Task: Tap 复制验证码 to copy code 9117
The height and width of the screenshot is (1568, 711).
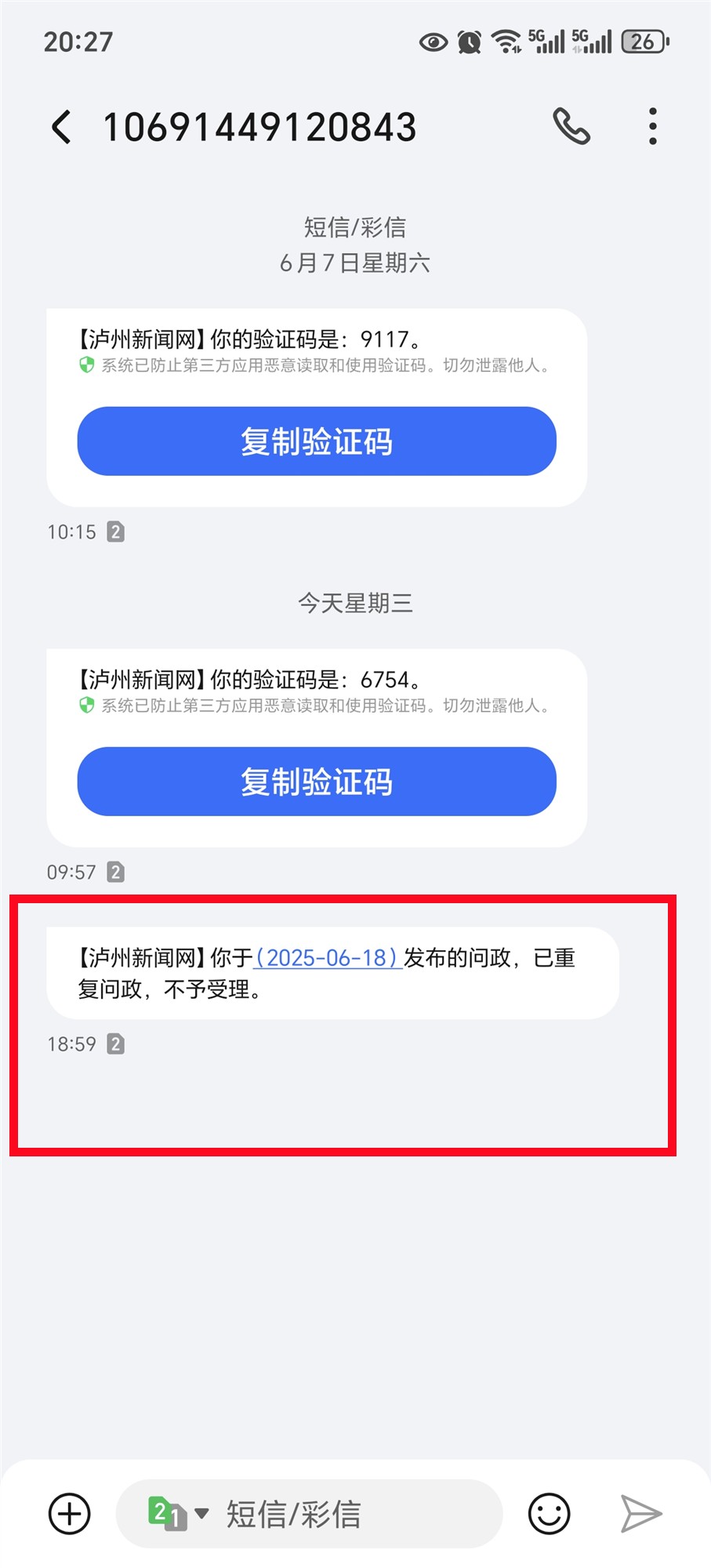Action: tap(316, 442)
